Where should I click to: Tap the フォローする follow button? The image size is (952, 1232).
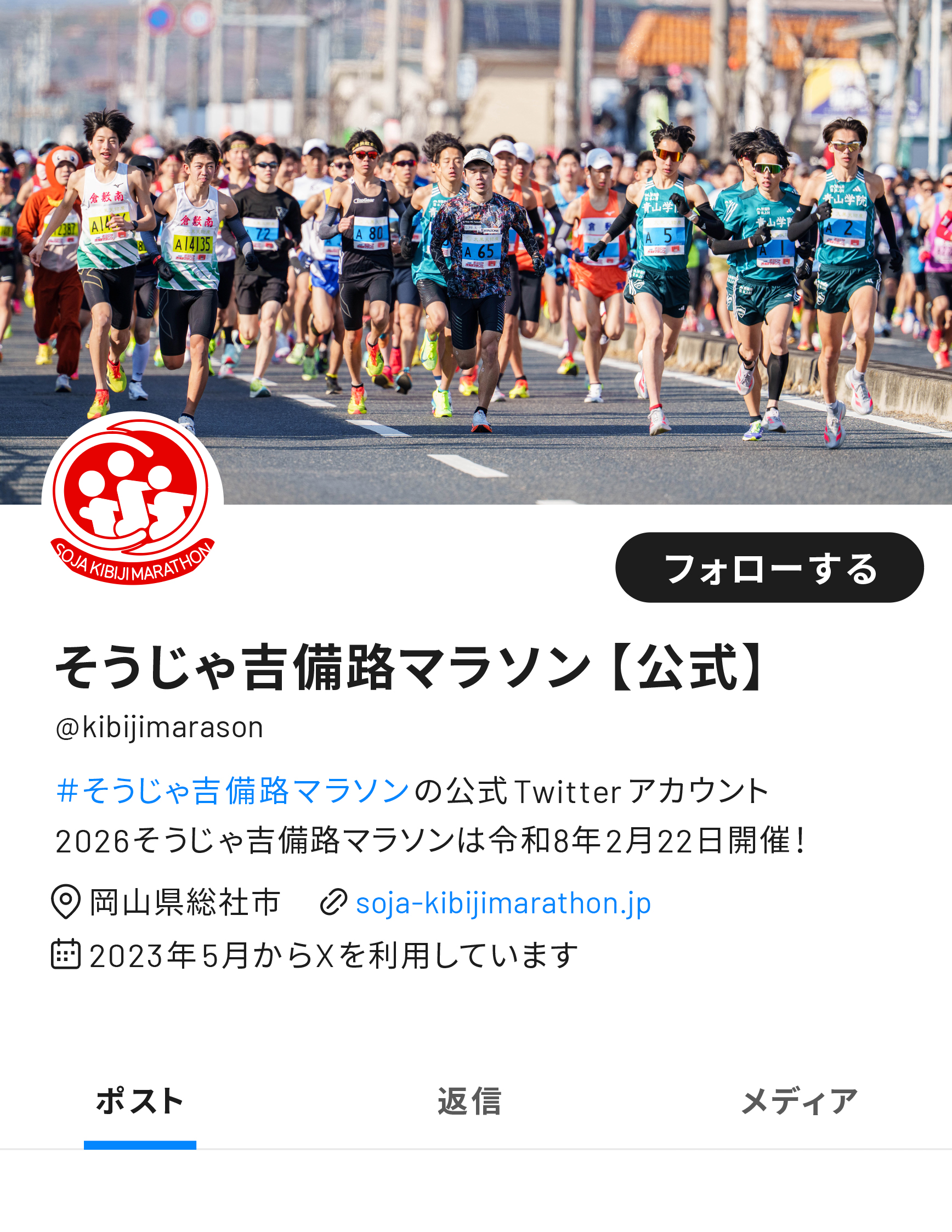(x=769, y=568)
